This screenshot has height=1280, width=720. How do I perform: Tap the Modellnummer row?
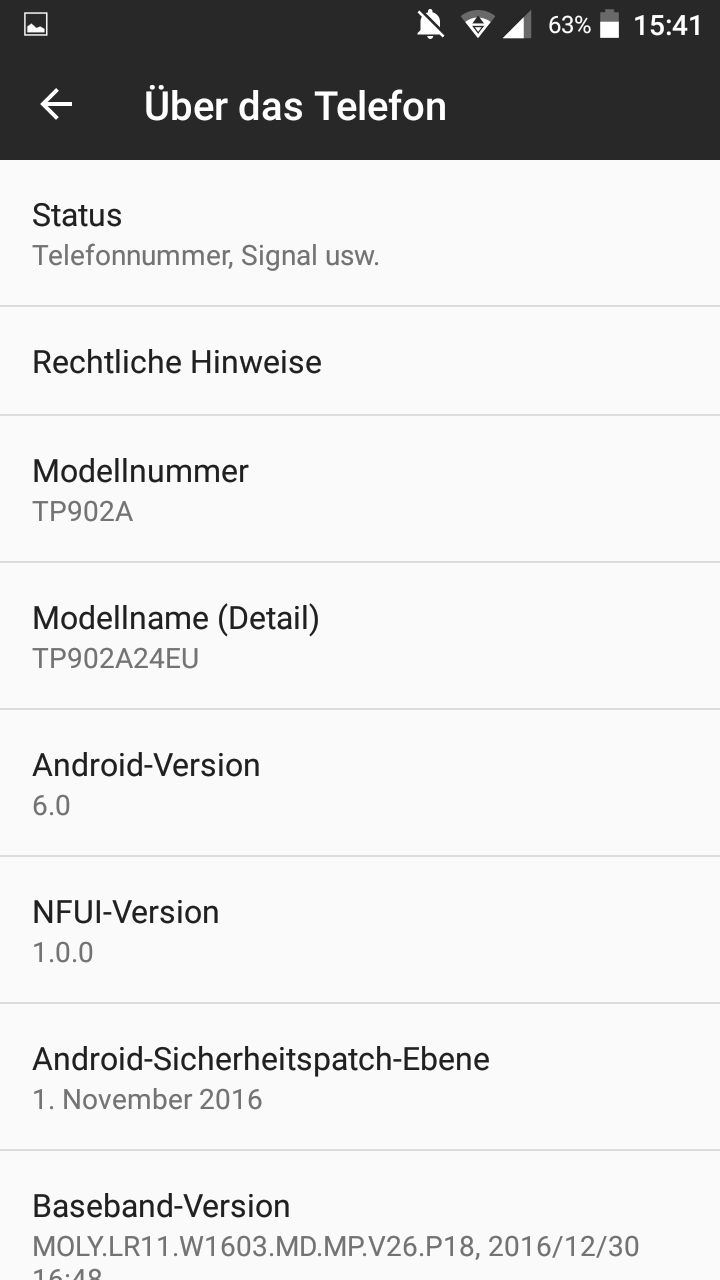(x=360, y=489)
